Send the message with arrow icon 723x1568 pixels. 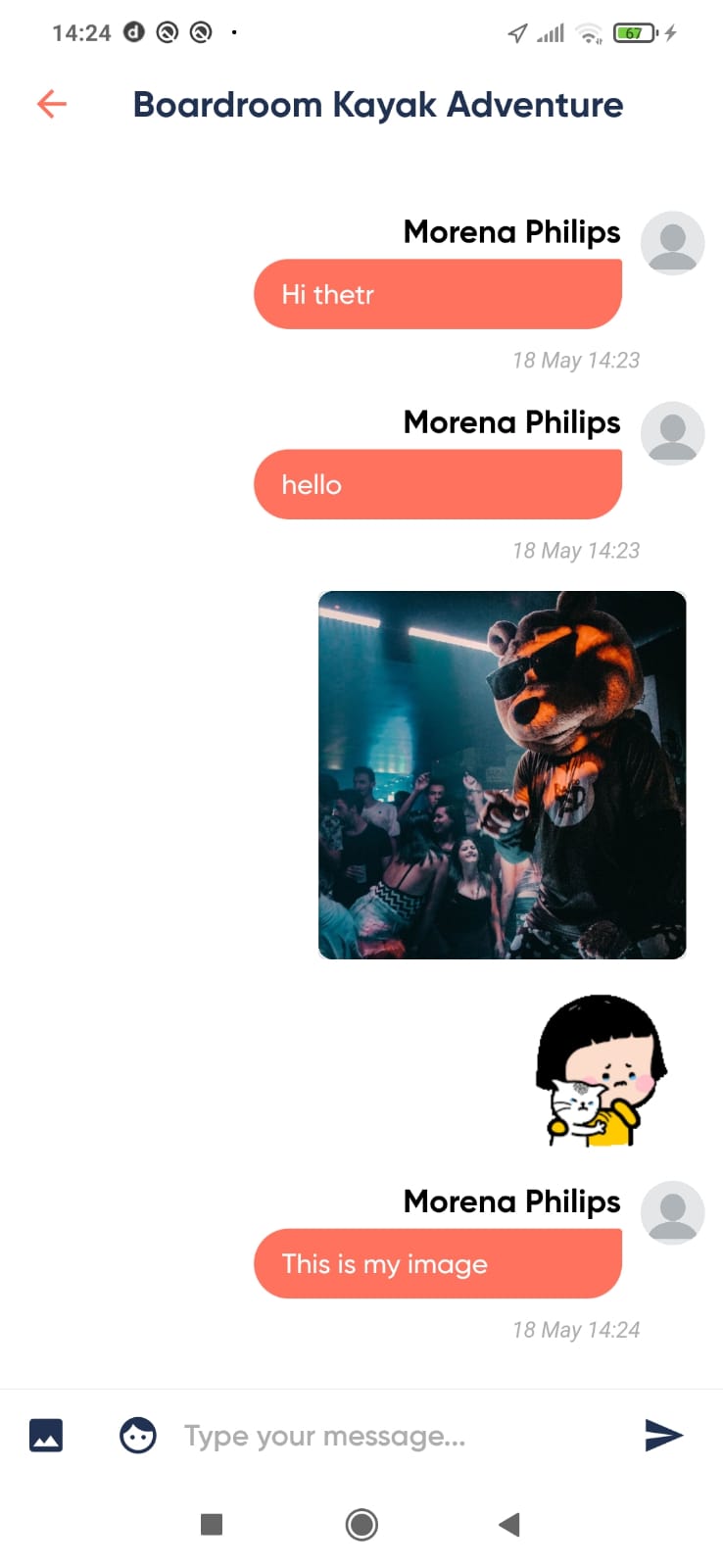pyautogui.click(x=663, y=1435)
